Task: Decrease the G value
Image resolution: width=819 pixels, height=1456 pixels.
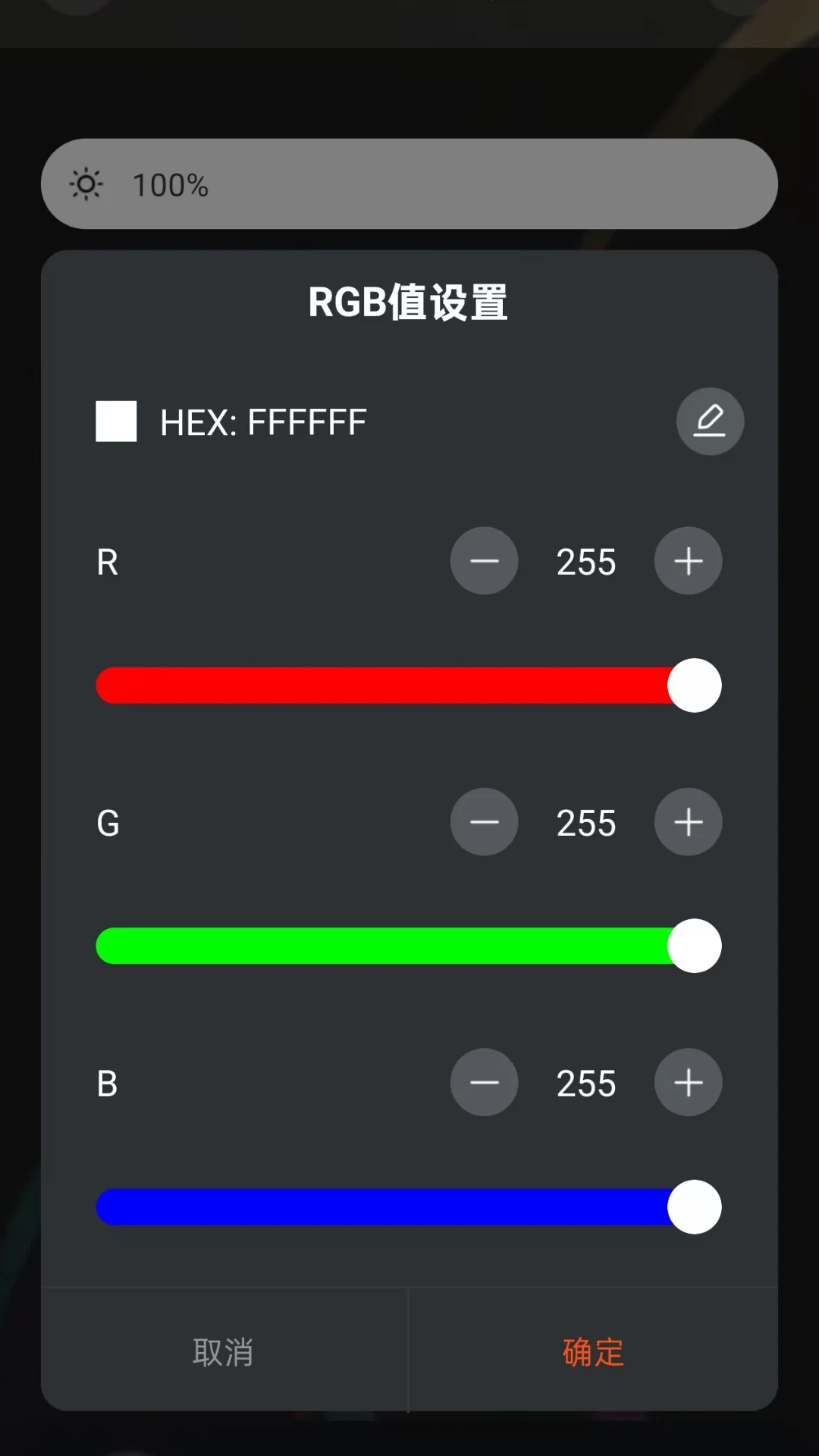Action: [484, 822]
